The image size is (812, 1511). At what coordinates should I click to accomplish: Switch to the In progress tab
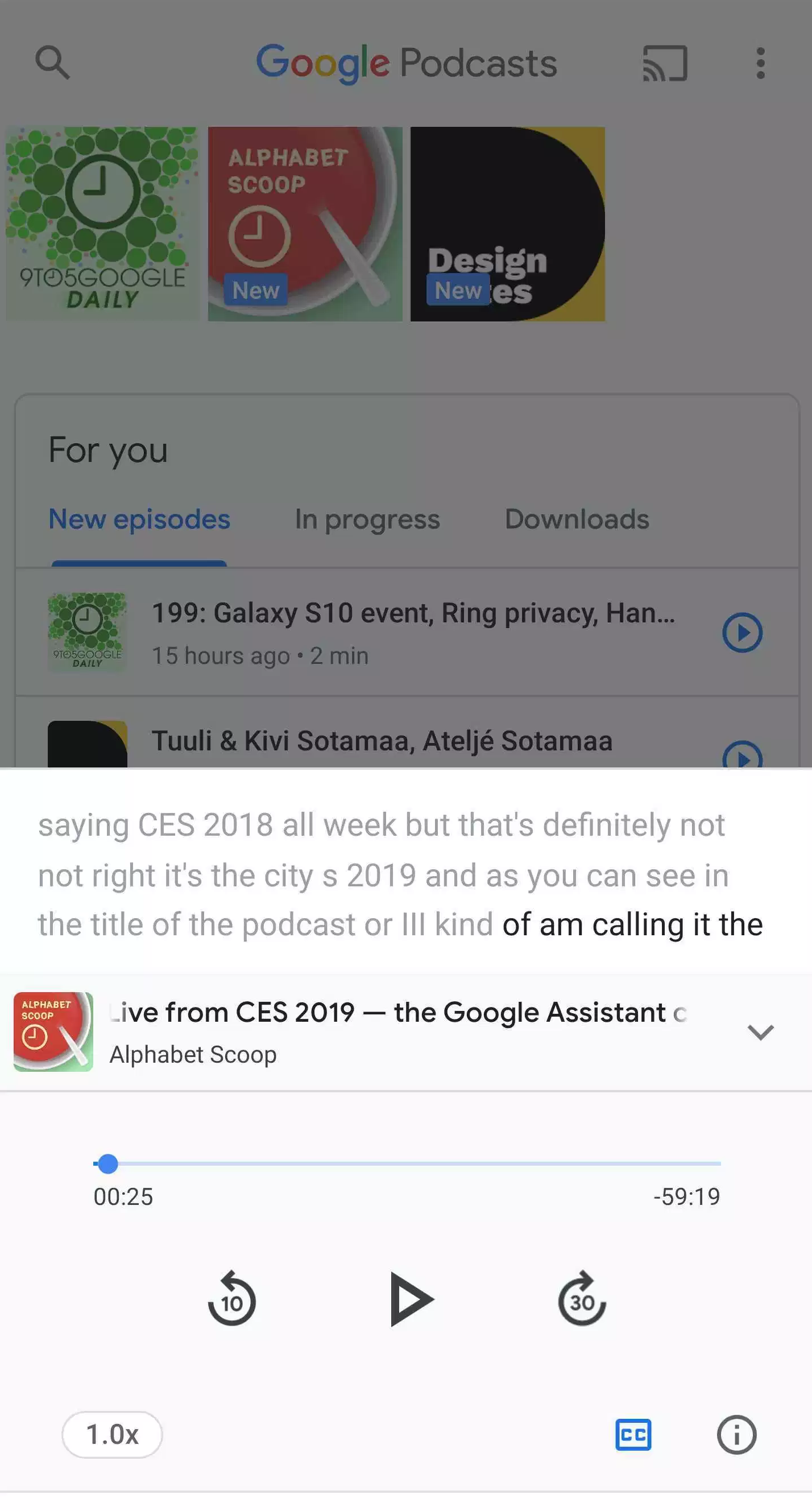point(367,519)
